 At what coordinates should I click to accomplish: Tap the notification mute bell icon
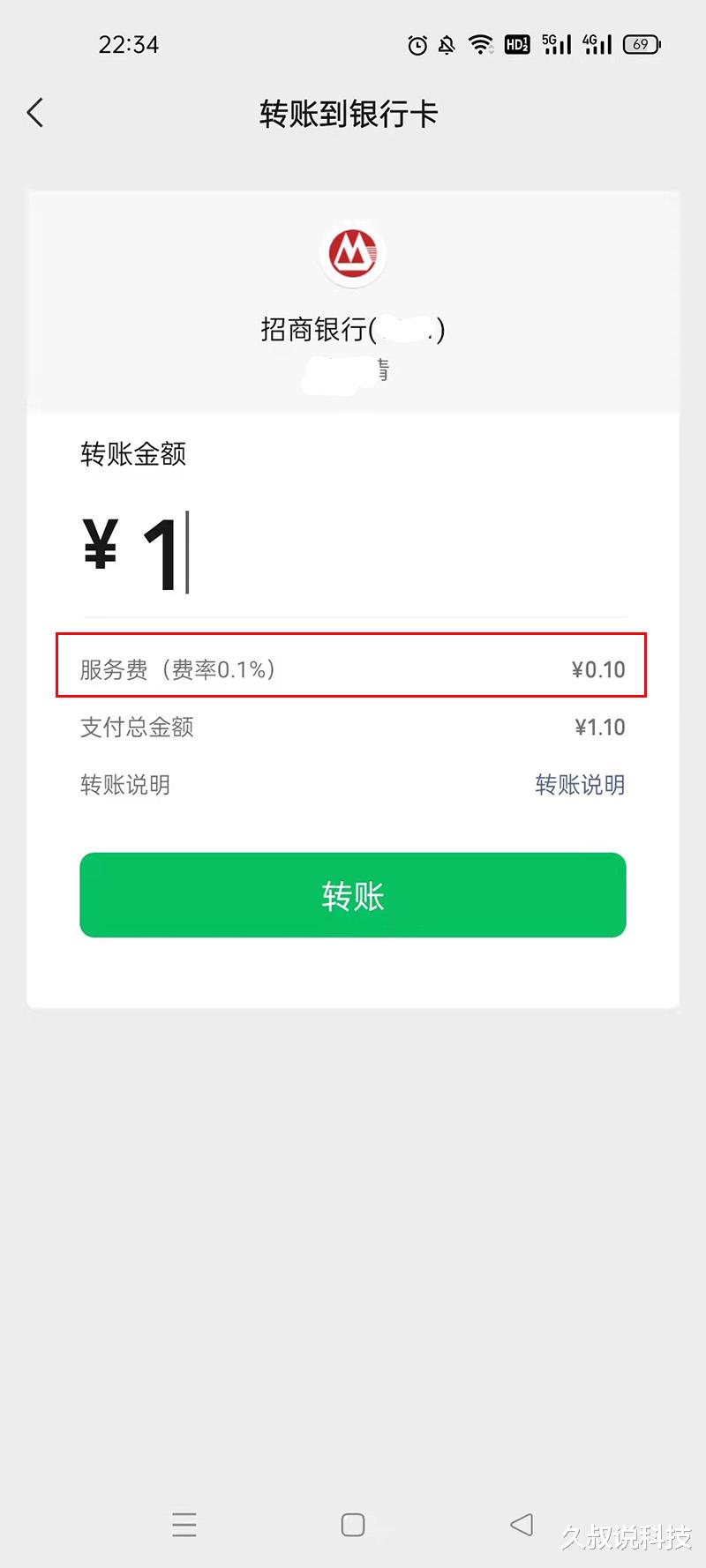[447, 44]
